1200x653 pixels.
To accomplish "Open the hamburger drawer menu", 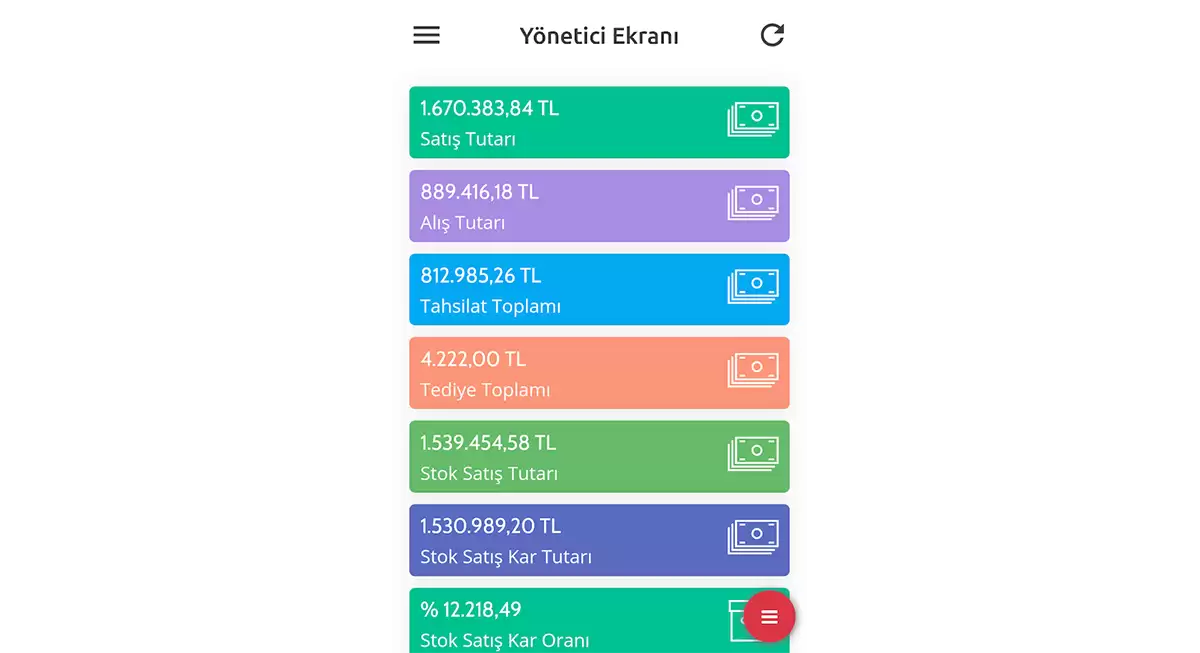I will point(427,35).
